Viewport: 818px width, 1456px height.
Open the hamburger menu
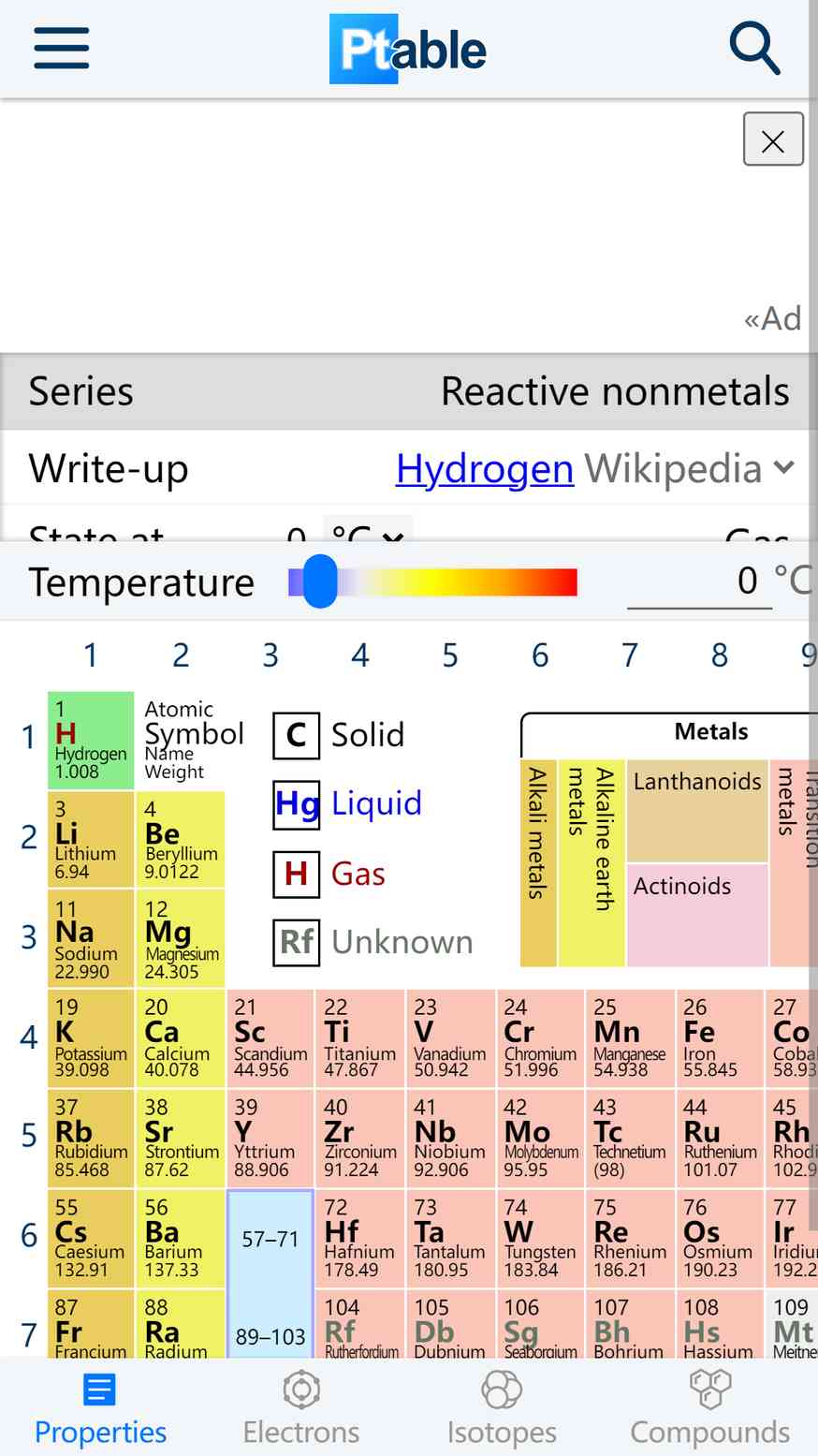pos(62,49)
